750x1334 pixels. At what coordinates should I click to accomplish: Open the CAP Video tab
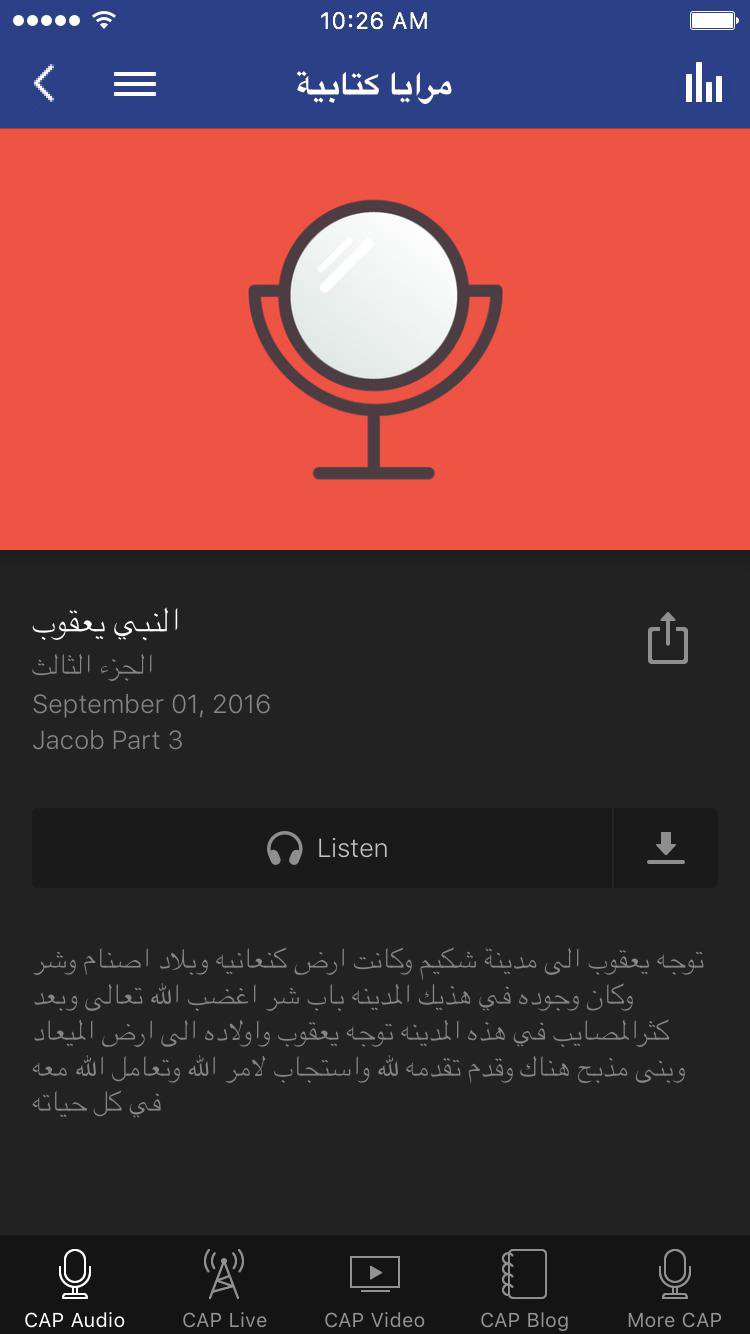375,1288
